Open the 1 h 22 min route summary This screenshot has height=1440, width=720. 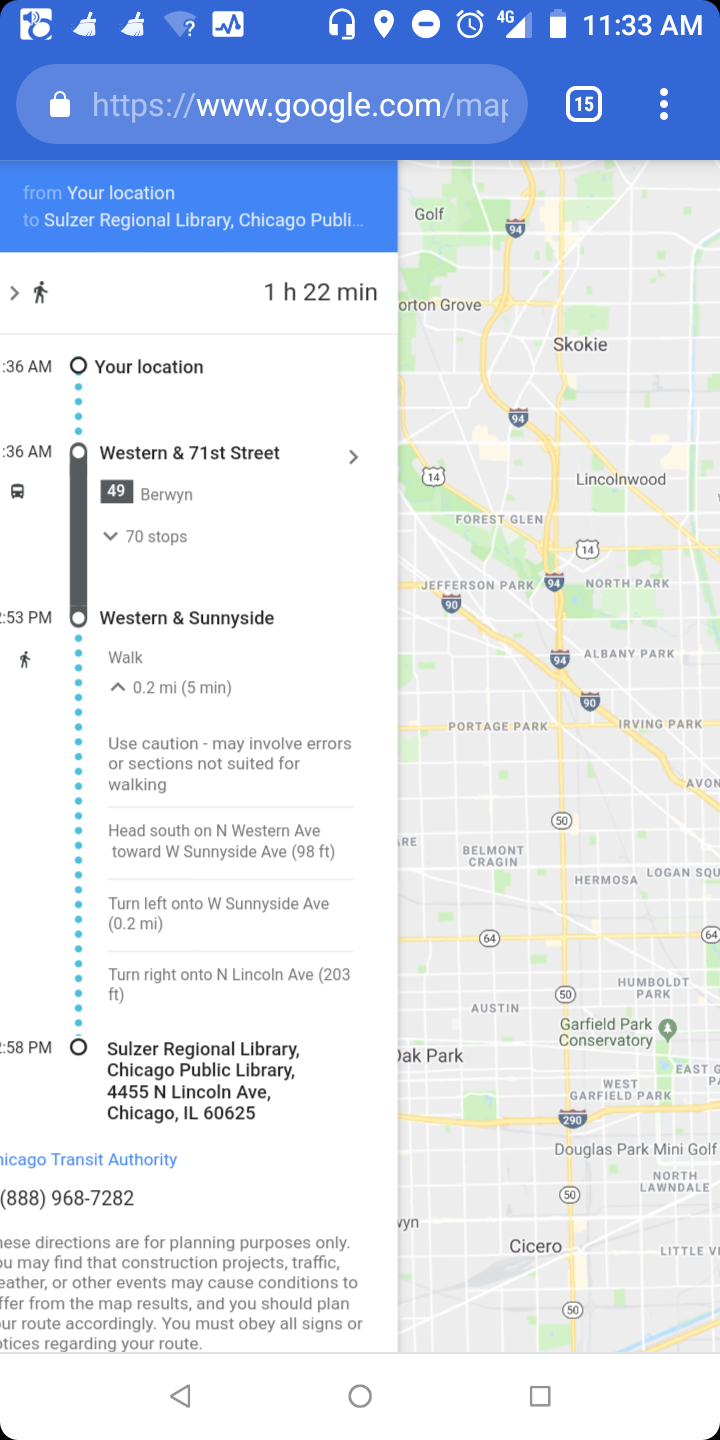[198, 292]
